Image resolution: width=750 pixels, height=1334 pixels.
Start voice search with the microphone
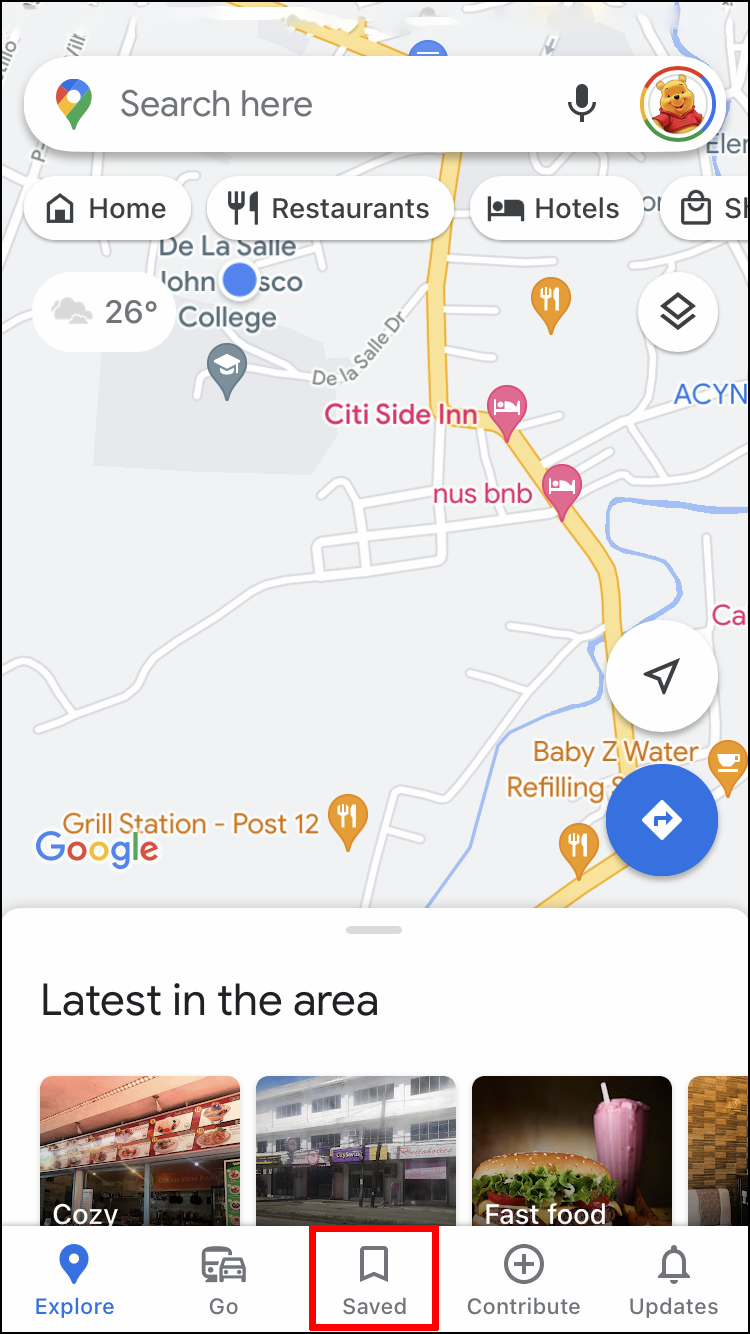coord(581,104)
